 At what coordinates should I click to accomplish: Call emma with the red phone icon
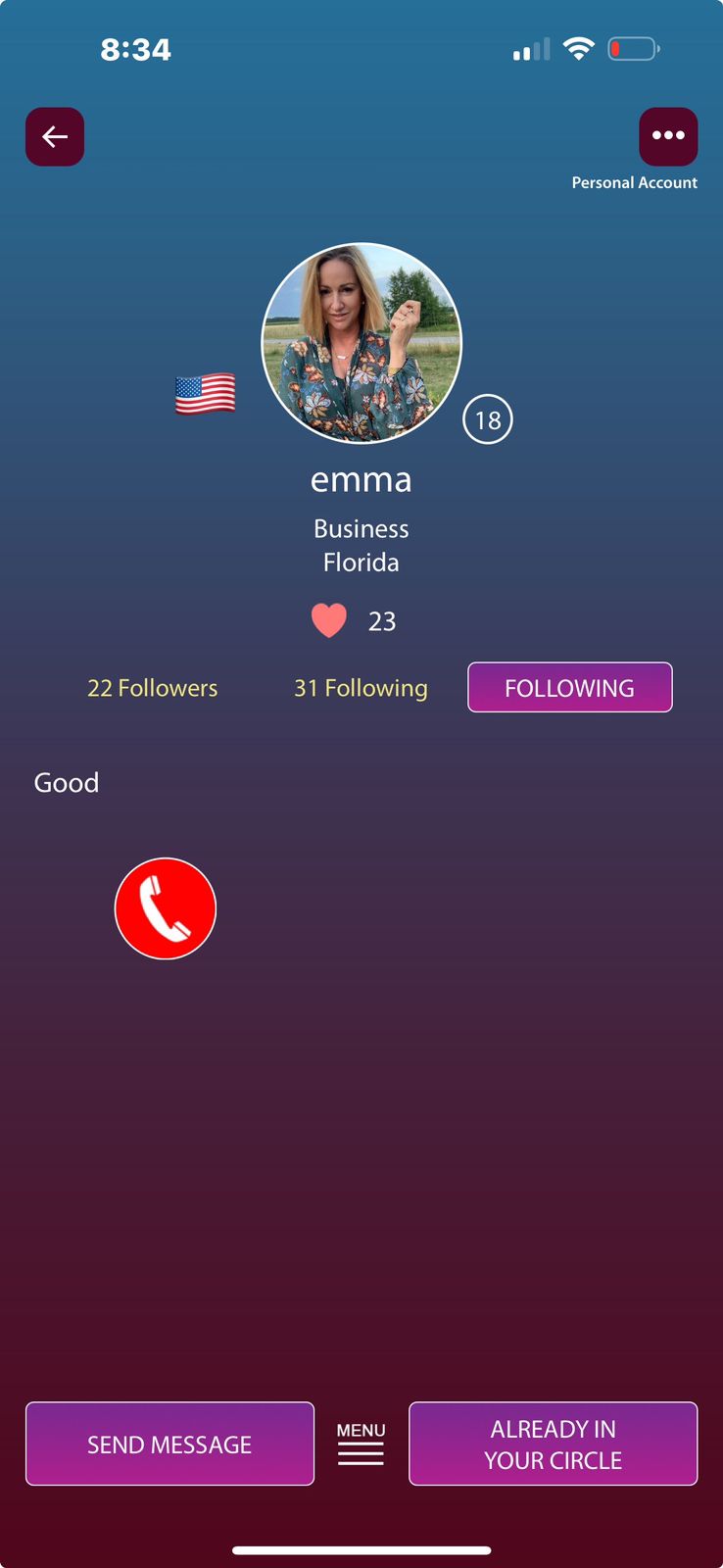(166, 908)
